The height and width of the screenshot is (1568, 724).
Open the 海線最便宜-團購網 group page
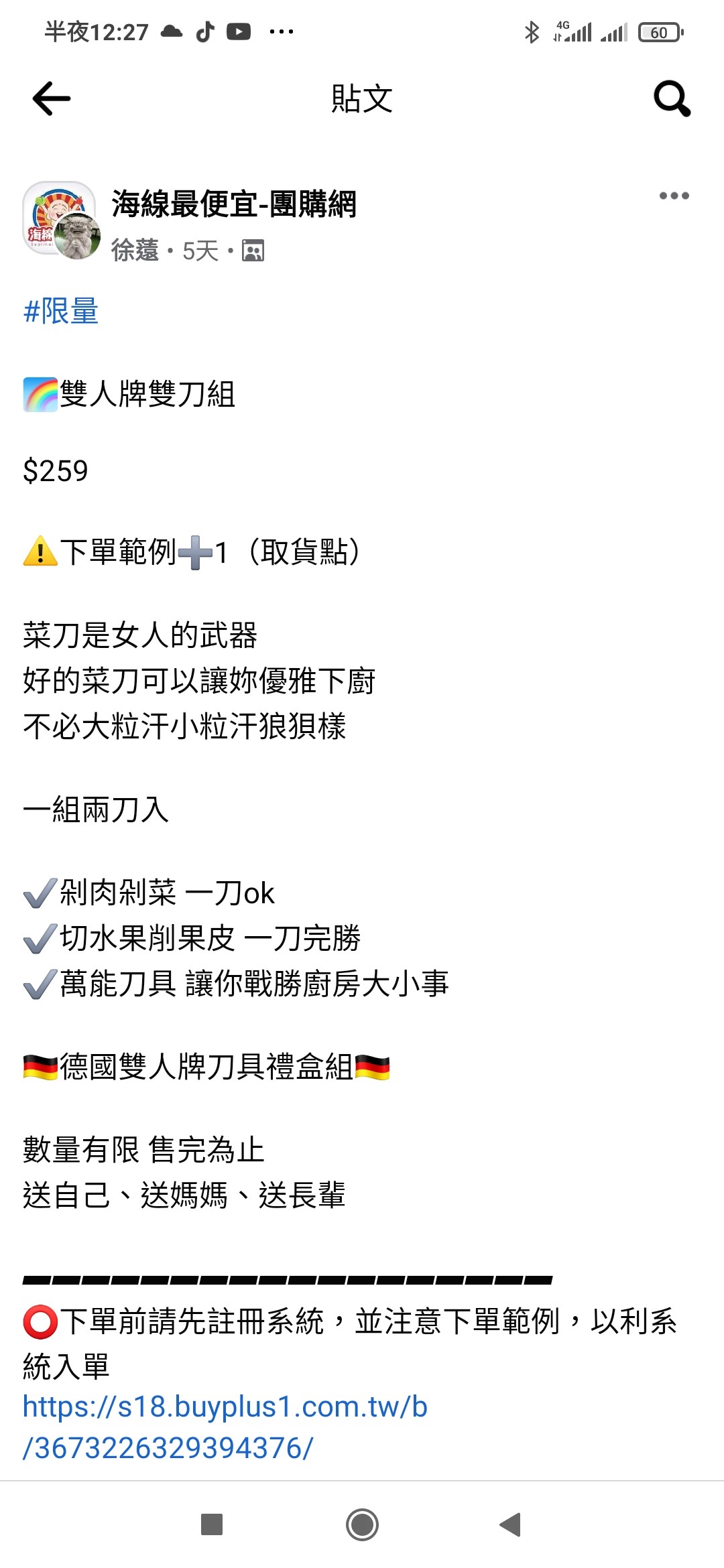(233, 204)
